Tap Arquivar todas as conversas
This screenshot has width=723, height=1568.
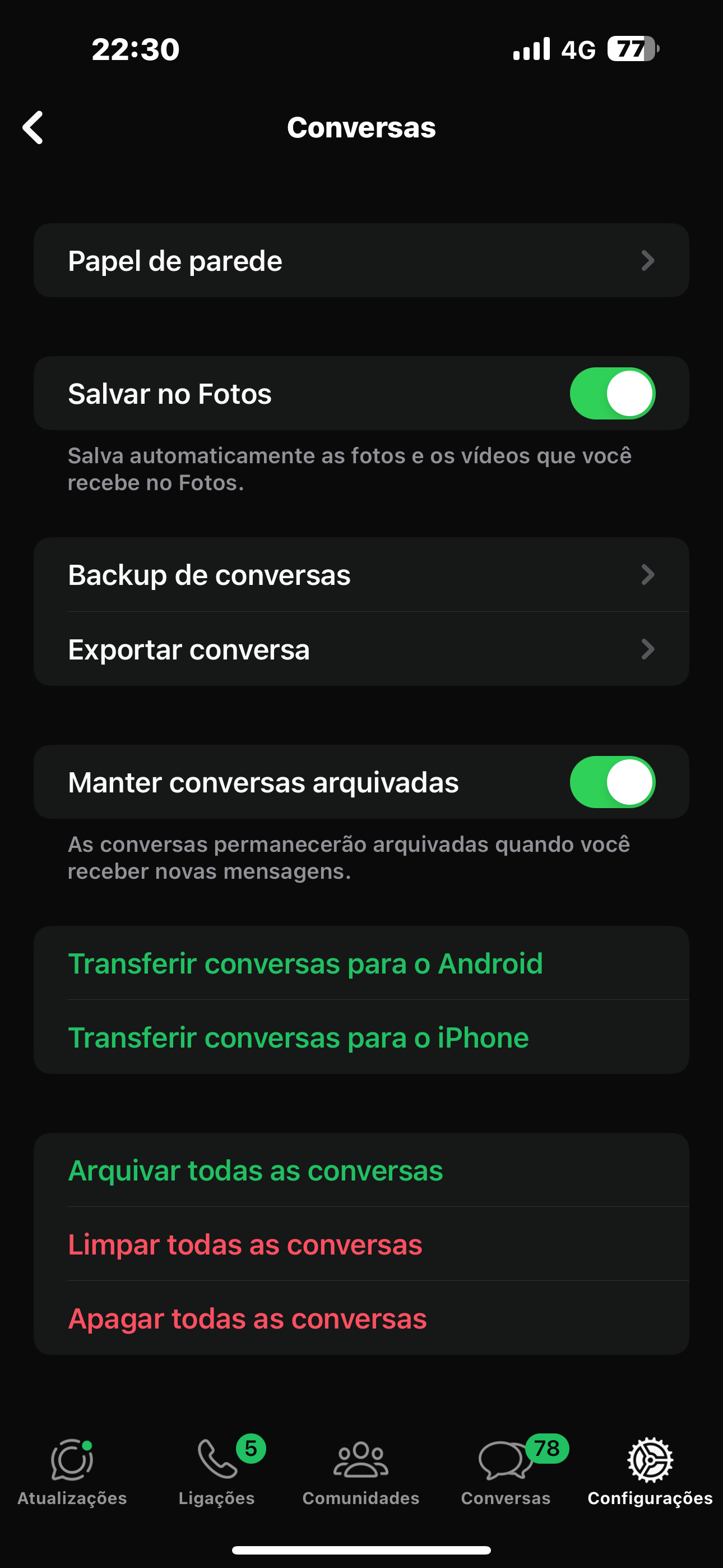pos(256,1170)
